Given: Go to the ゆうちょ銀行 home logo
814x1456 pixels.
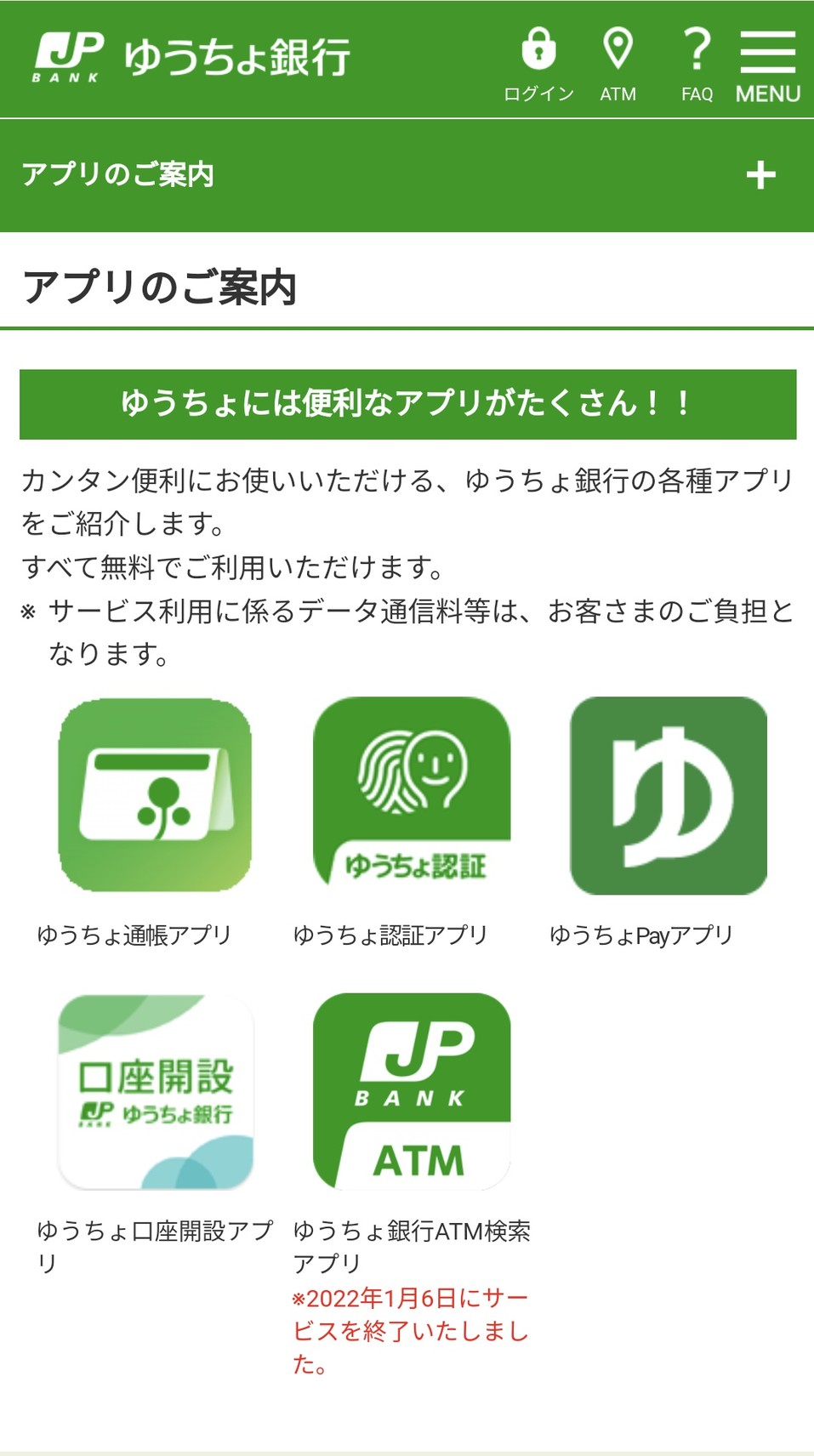Looking at the screenshot, I should pos(192,58).
